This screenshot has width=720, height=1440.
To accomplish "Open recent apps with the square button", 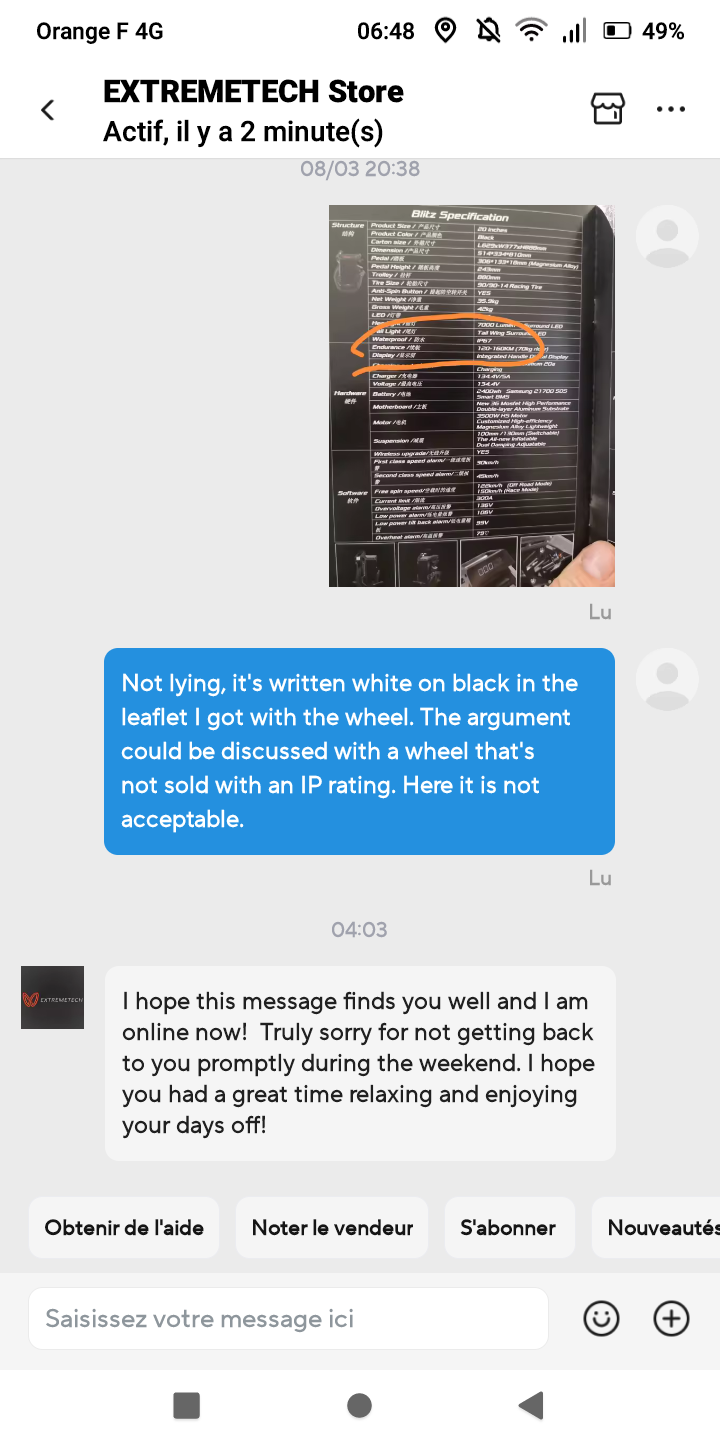I will pyautogui.click(x=187, y=1405).
